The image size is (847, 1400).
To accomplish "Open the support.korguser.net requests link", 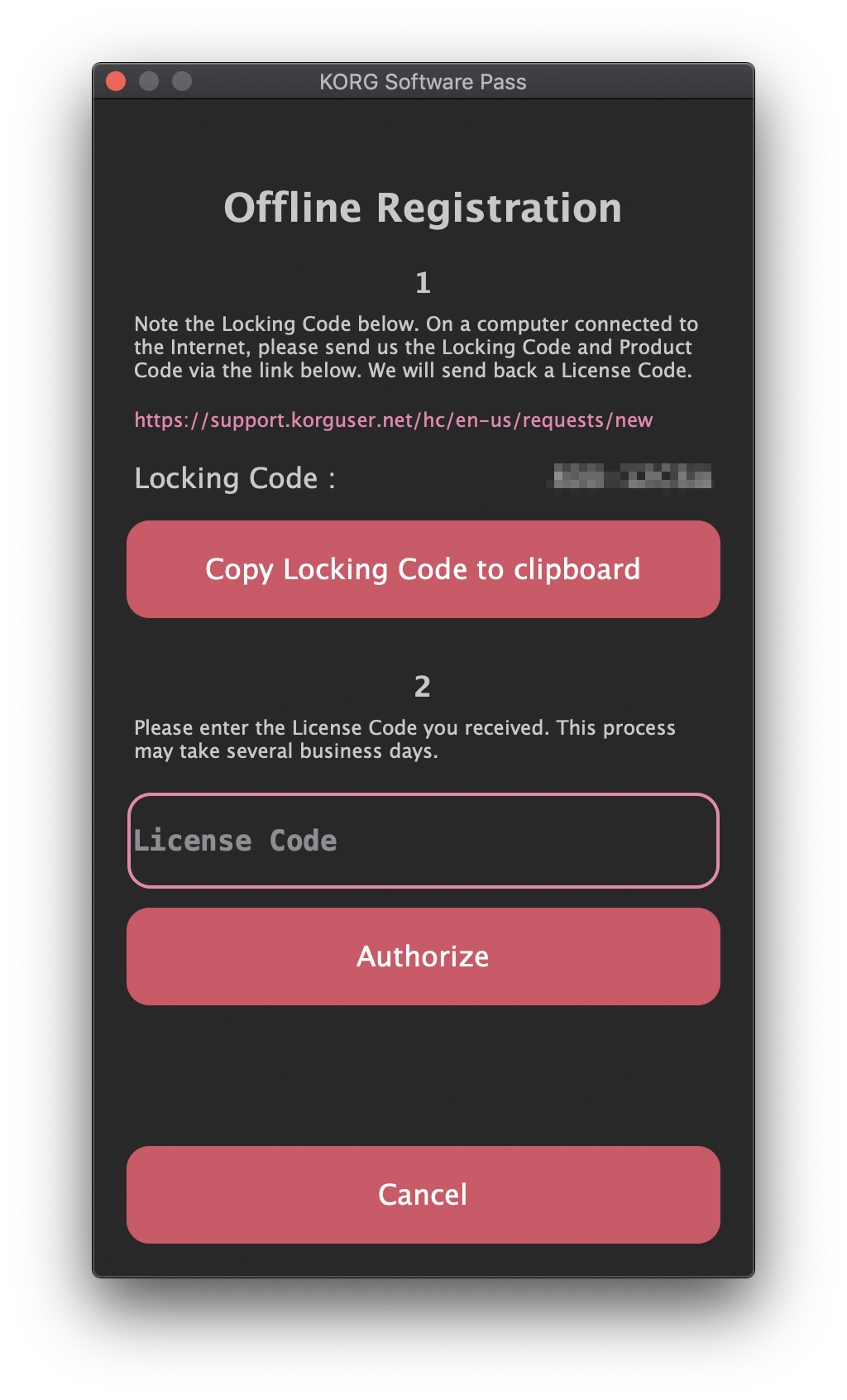I will (393, 420).
